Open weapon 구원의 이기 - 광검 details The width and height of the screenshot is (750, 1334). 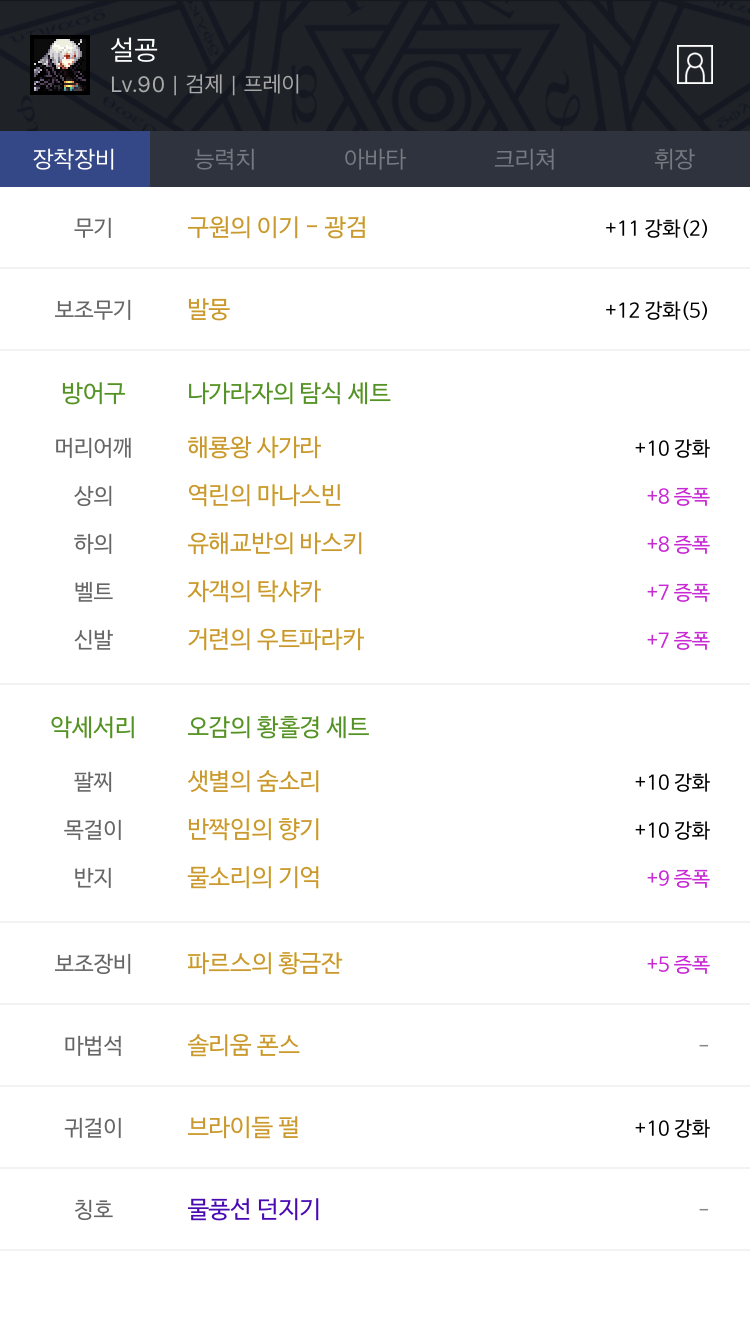pos(277,227)
